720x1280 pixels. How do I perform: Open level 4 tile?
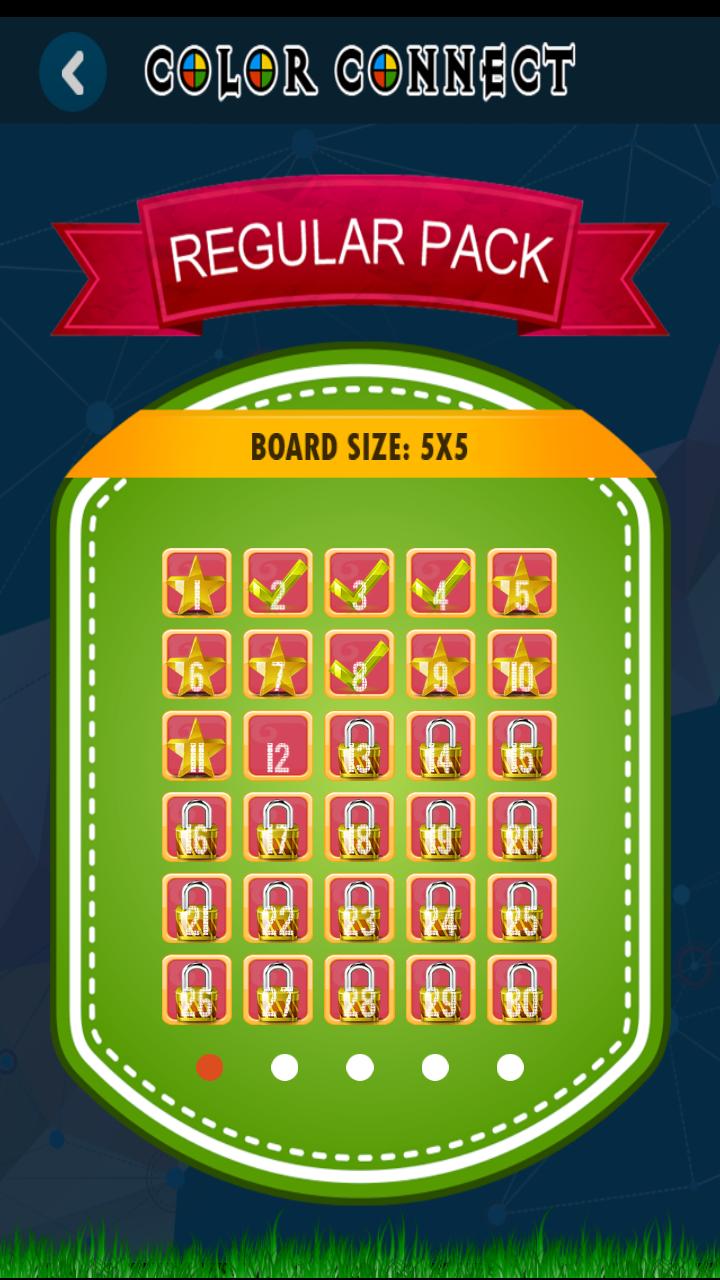[440, 582]
